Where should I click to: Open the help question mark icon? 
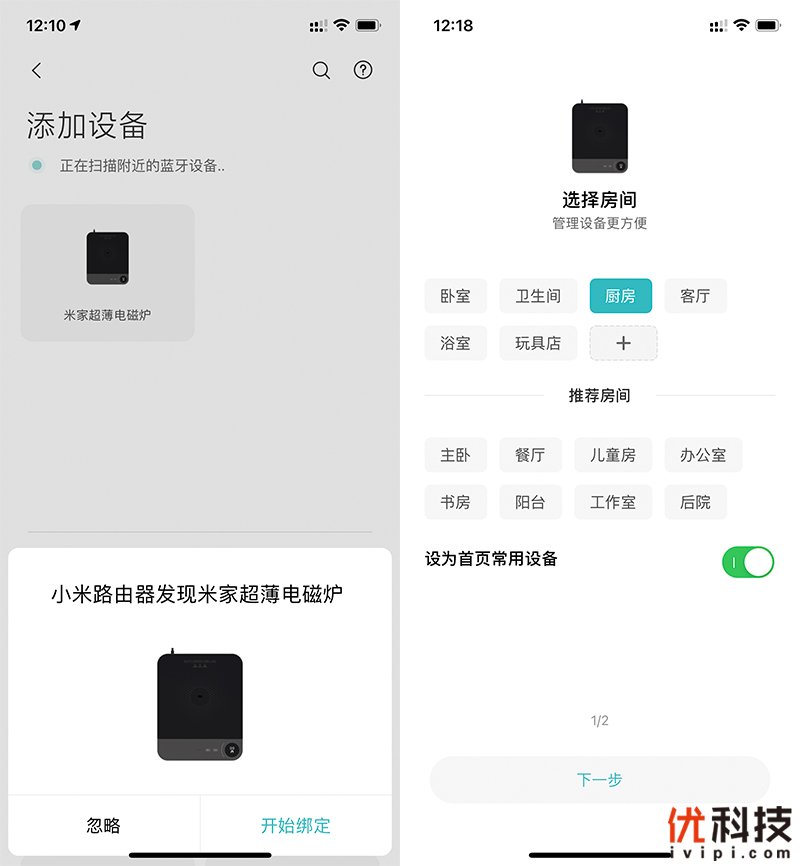(x=363, y=70)
